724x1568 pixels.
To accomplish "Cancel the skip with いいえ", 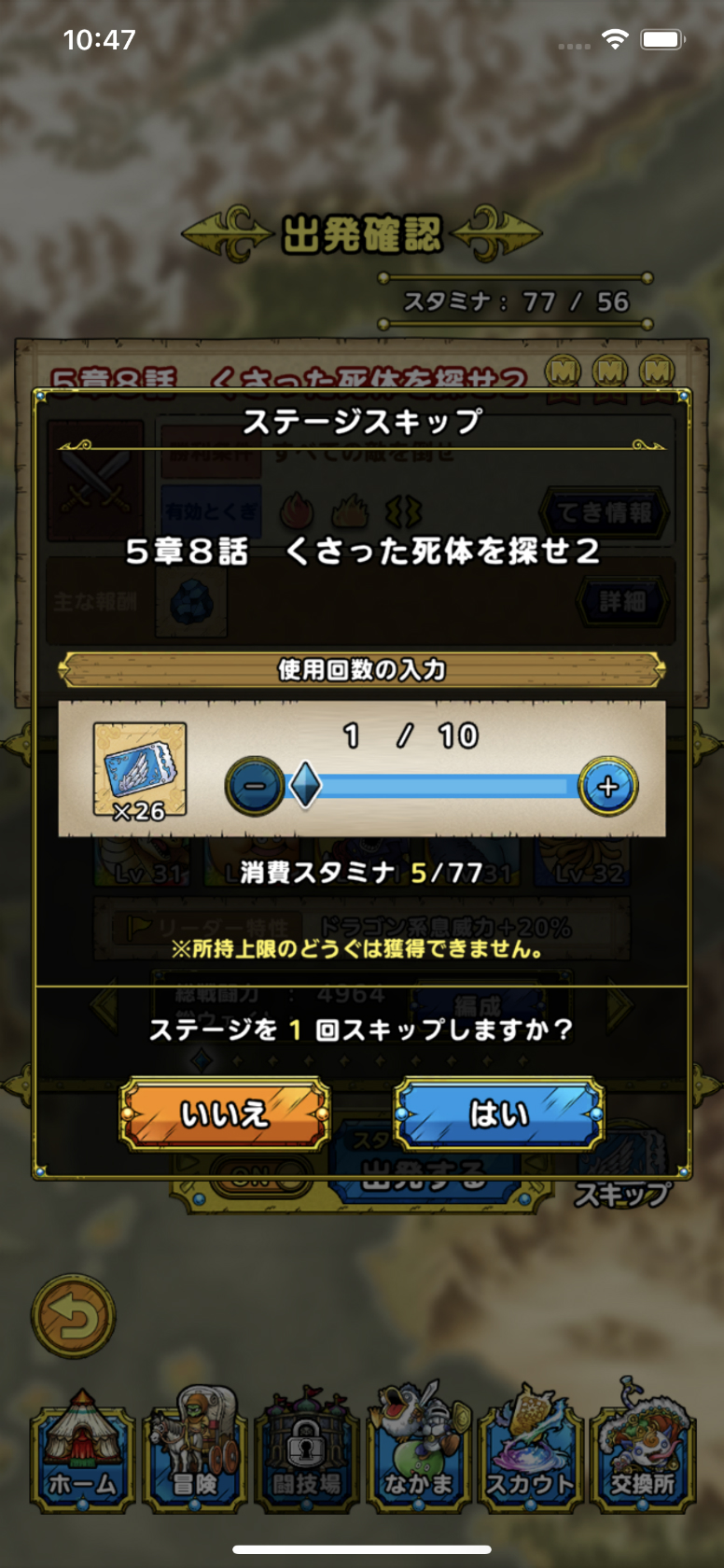I will (225, 1113).
